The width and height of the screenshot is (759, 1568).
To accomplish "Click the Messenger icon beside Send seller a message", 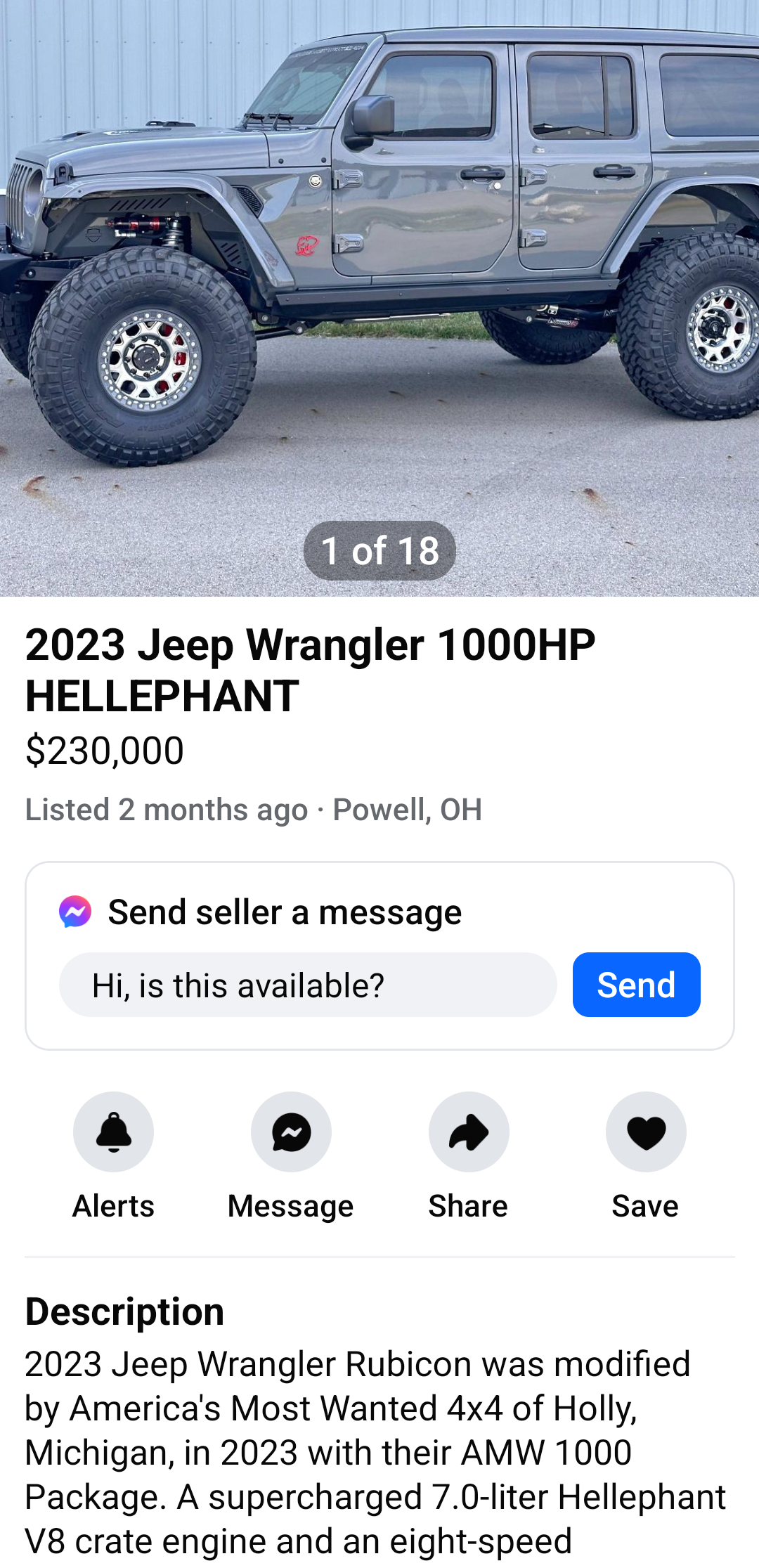I will 75,912.
